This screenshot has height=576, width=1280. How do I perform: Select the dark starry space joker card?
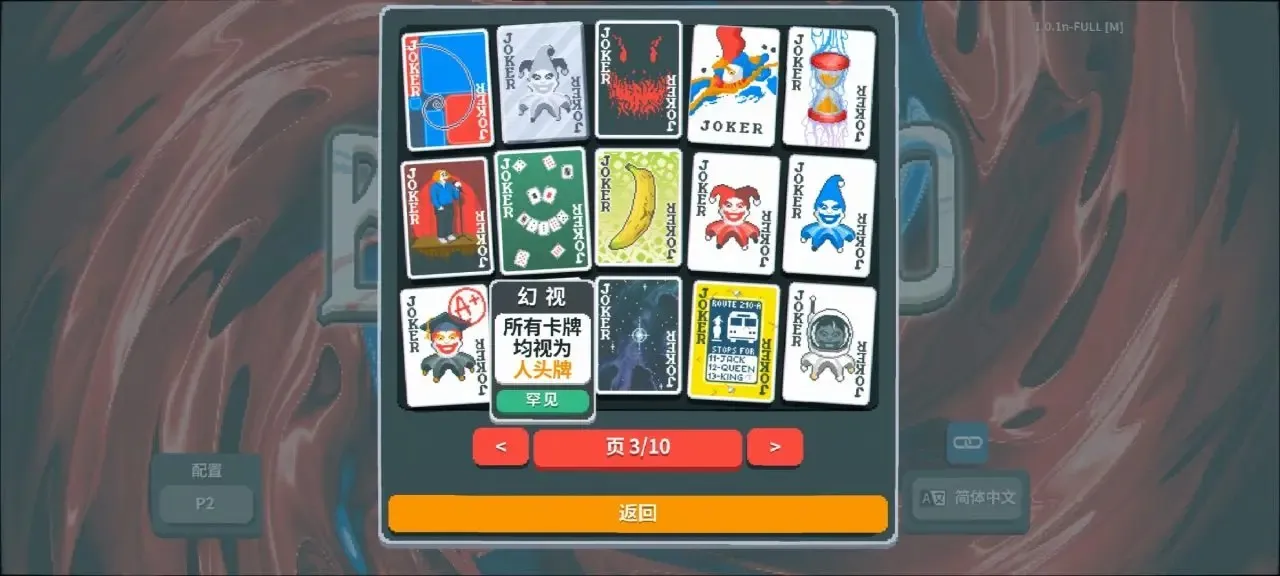click(x=638, y=335)
